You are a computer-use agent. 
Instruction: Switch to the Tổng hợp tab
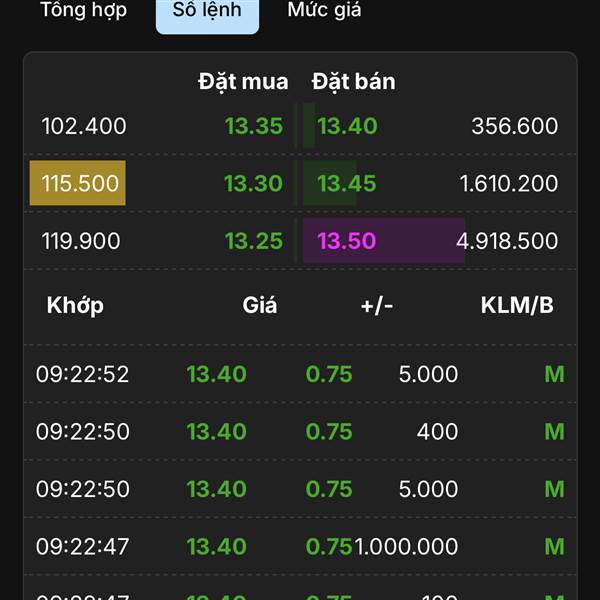[83, 10]
